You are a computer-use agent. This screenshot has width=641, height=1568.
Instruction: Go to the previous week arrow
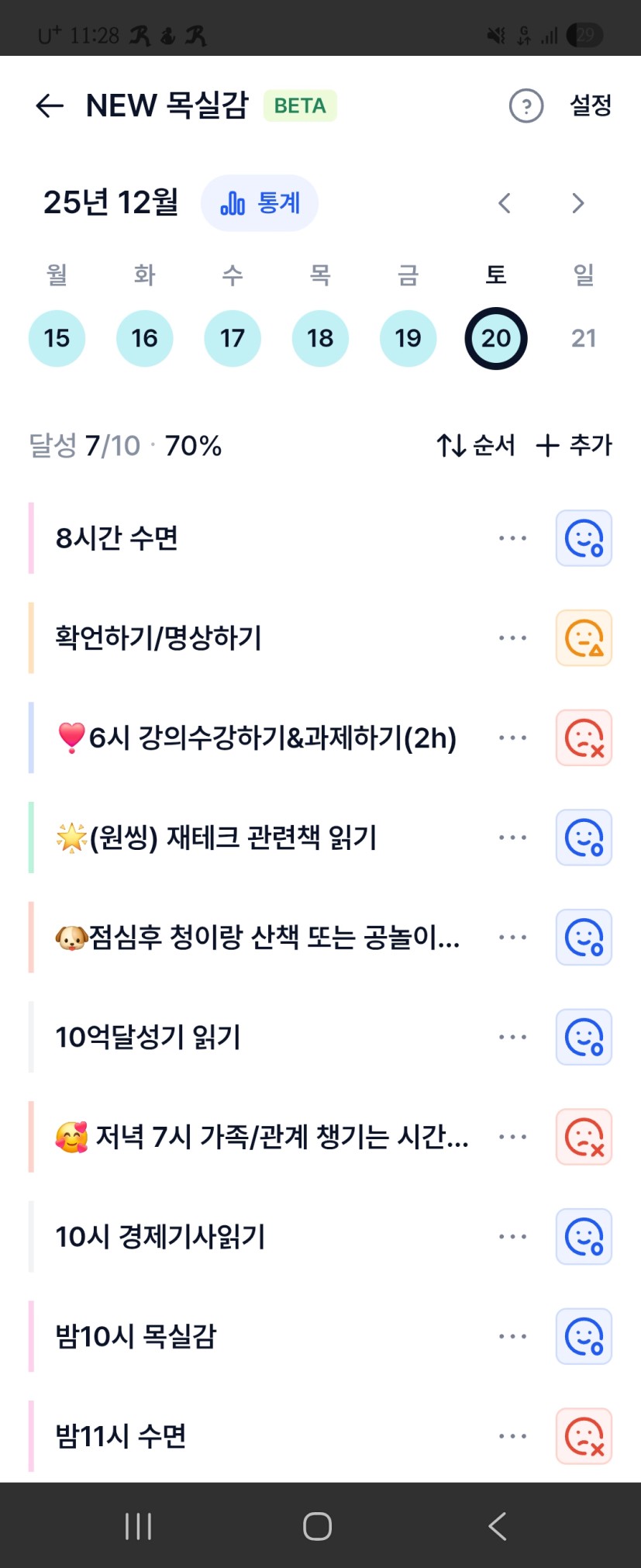505,203
